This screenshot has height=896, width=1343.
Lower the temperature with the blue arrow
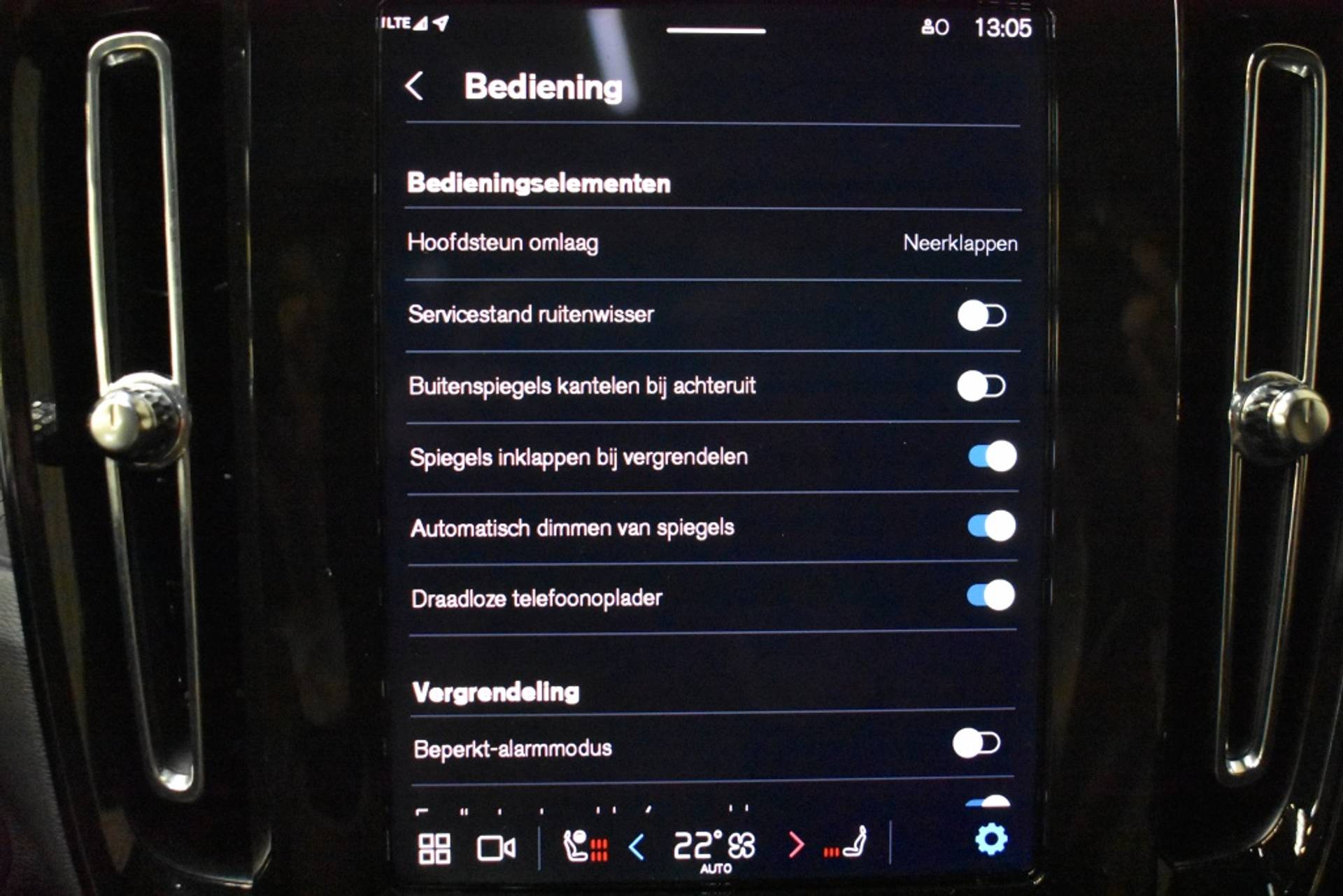click(x=637, y=847)
